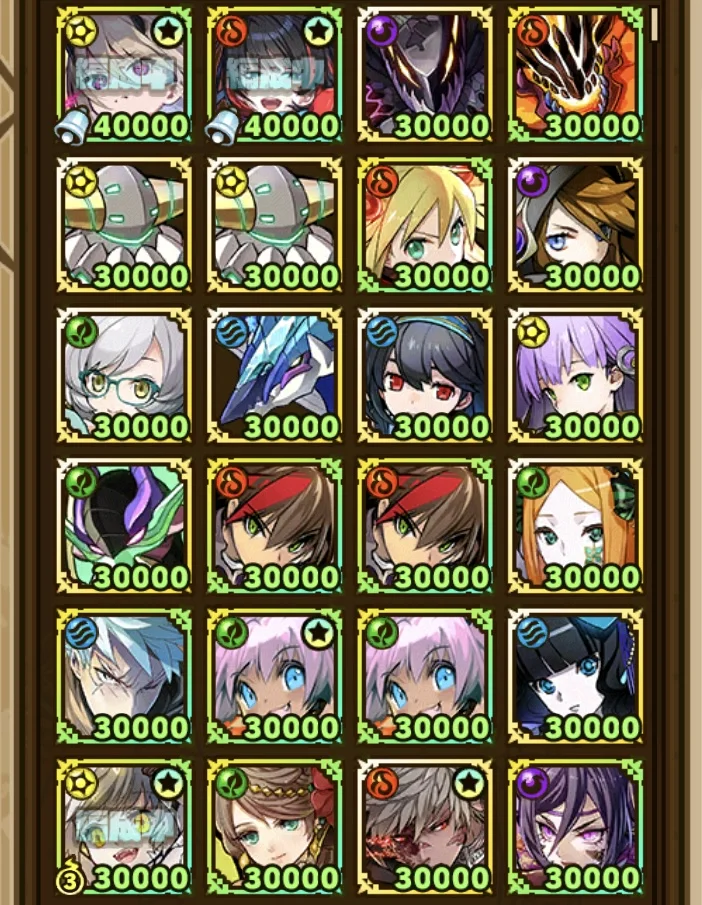The image size is (702, 905).
Task: Tap the black-haired water girl with blue bow
Action: [x=575, y=675]
